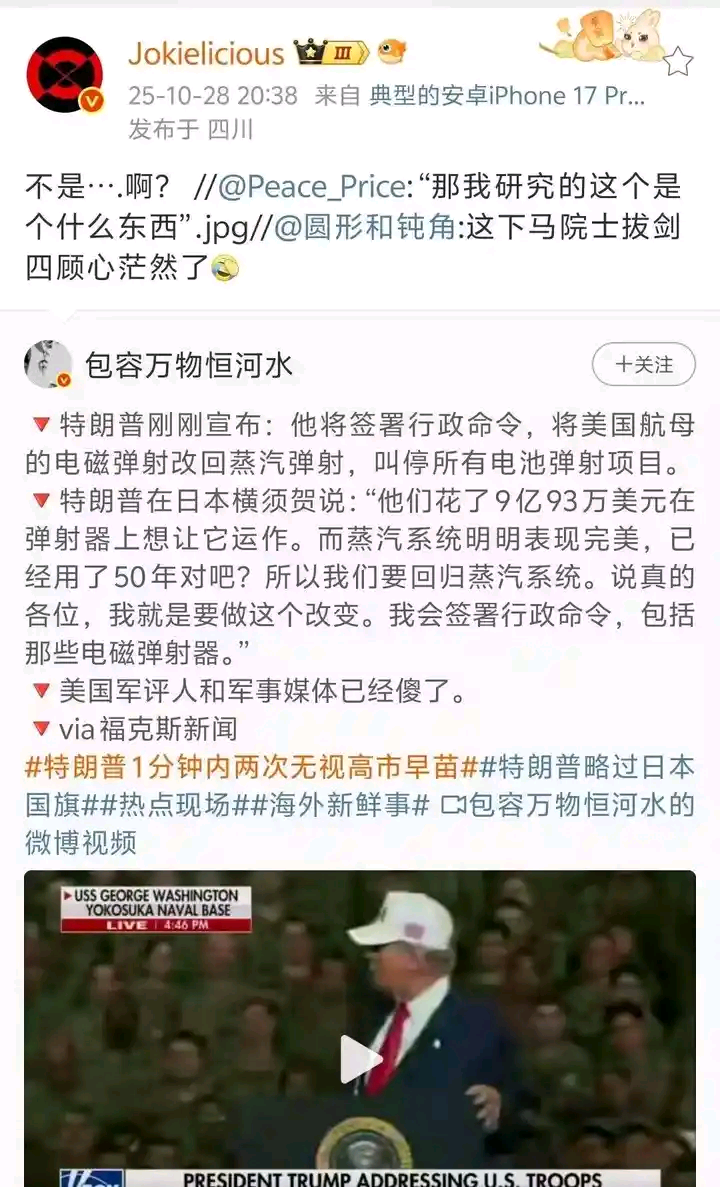
Task: Follow 包容万物恒河水 with the +关注 button
Action: [x=643, y=365]
